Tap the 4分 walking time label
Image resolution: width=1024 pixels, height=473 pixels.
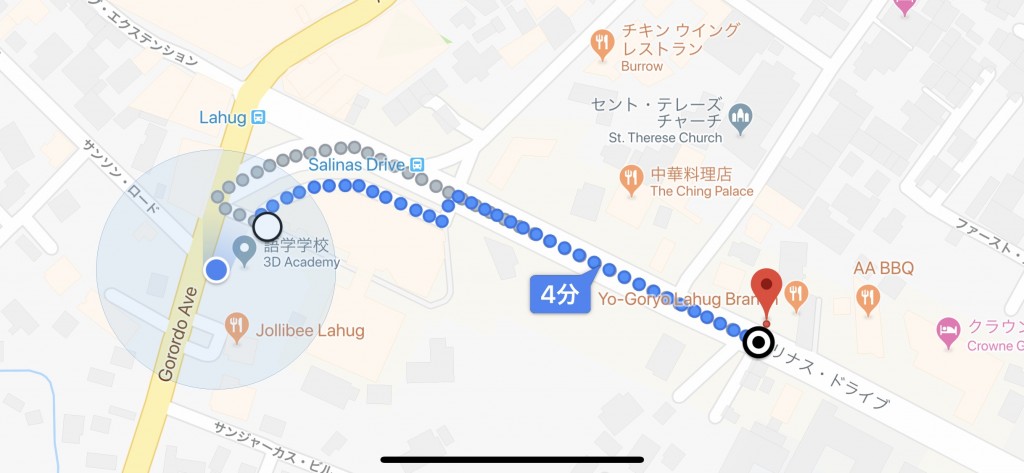tap(559, 296)
